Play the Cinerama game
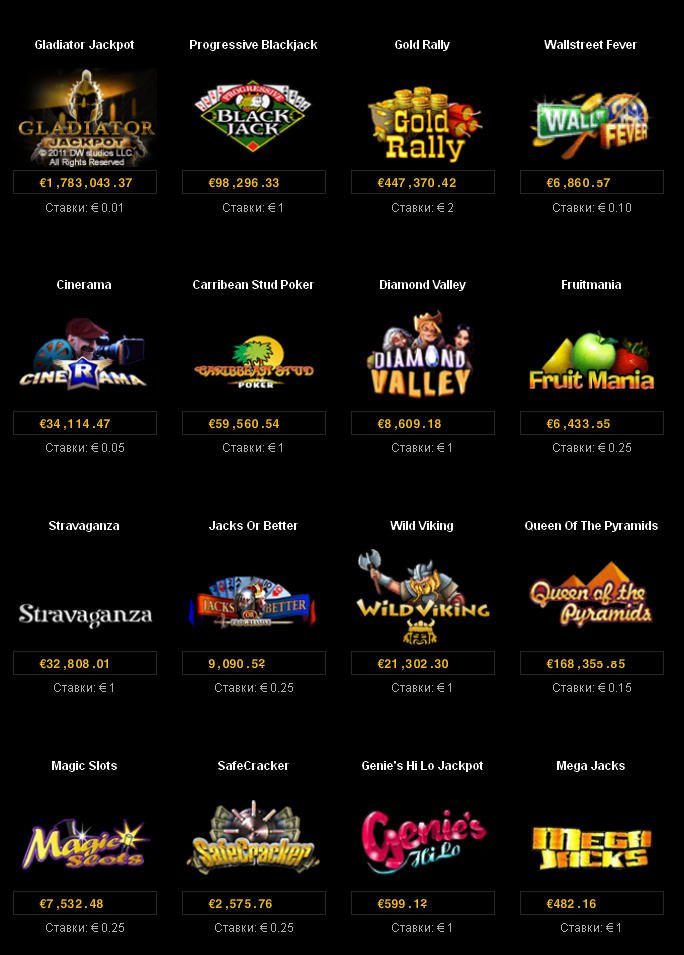Screen dimensions: 684x955 (85, 358)
